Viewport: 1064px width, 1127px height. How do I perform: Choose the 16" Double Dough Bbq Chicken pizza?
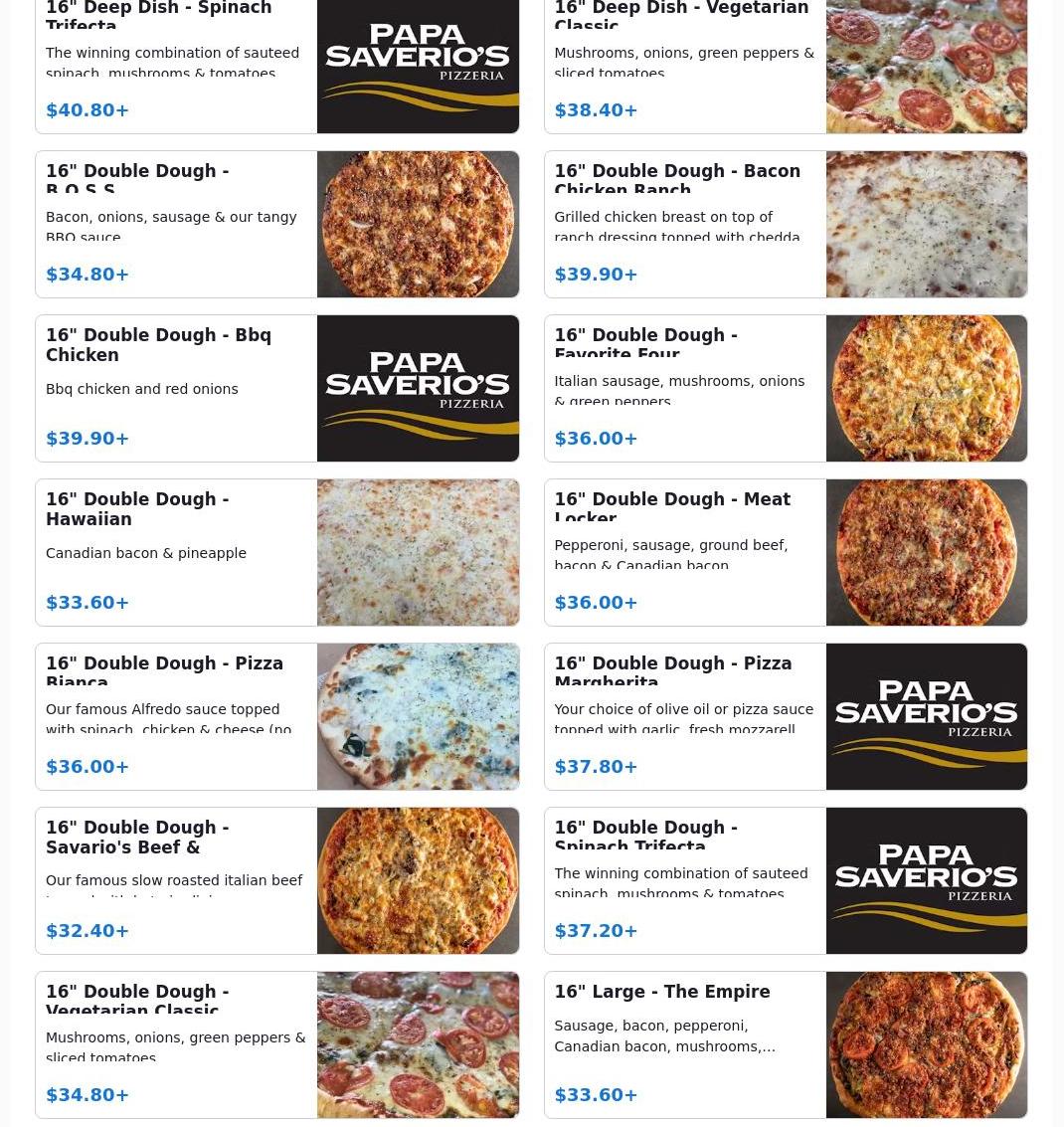[276, 388]
